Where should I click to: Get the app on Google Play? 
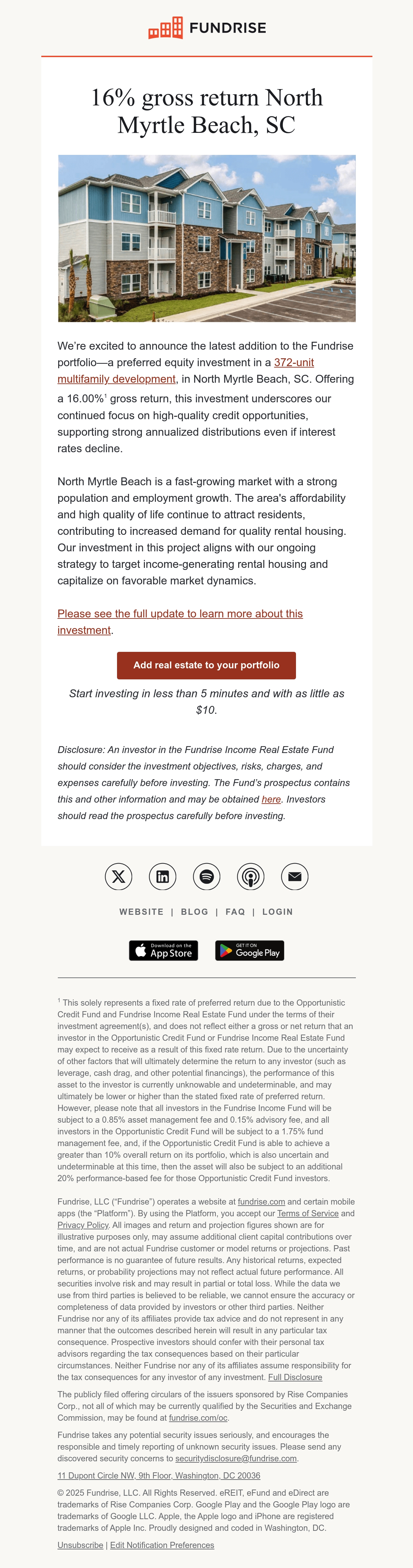(x=250, y=951)
